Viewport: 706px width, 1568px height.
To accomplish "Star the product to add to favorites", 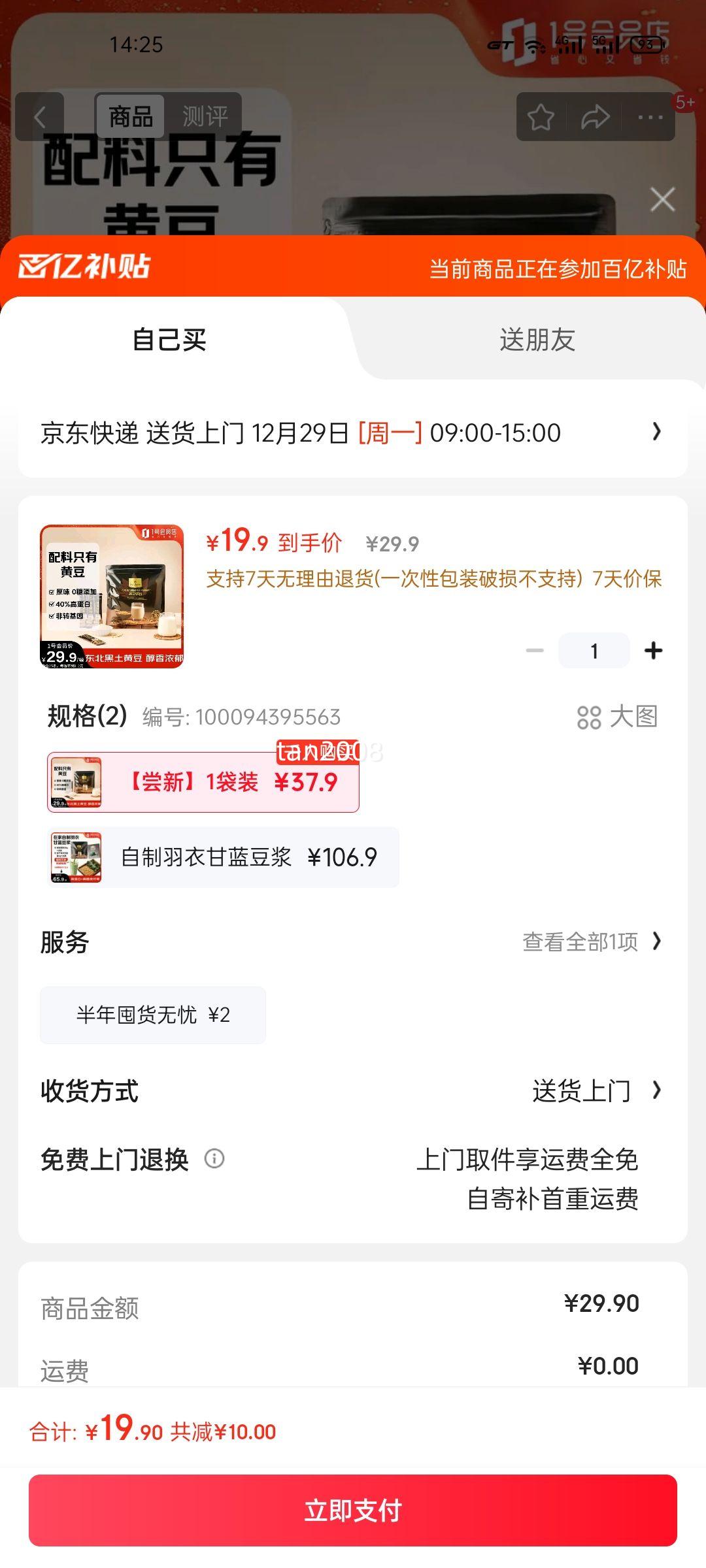I will click(541, 116).
